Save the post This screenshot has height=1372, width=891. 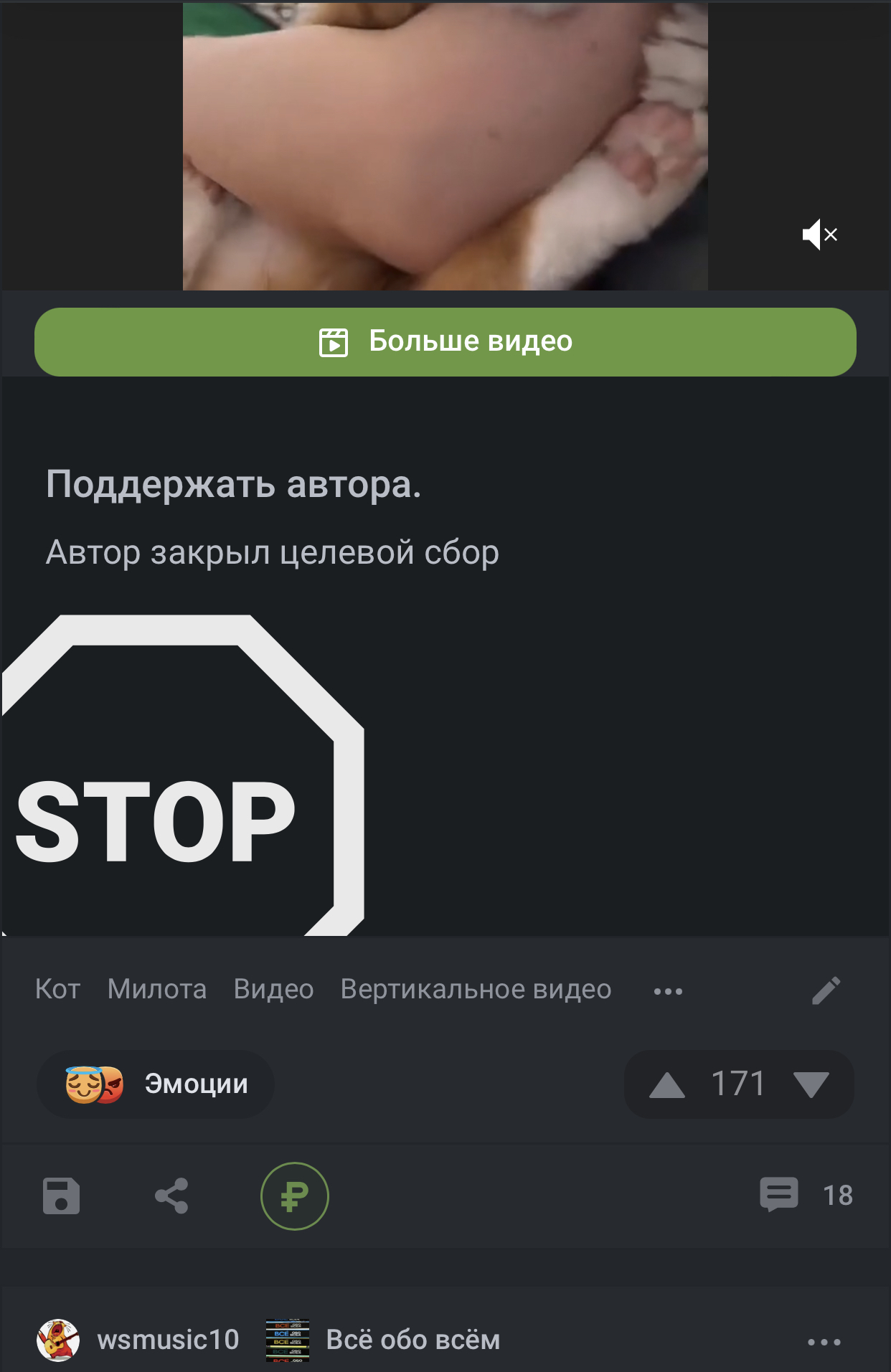[x=62, y=1196]
